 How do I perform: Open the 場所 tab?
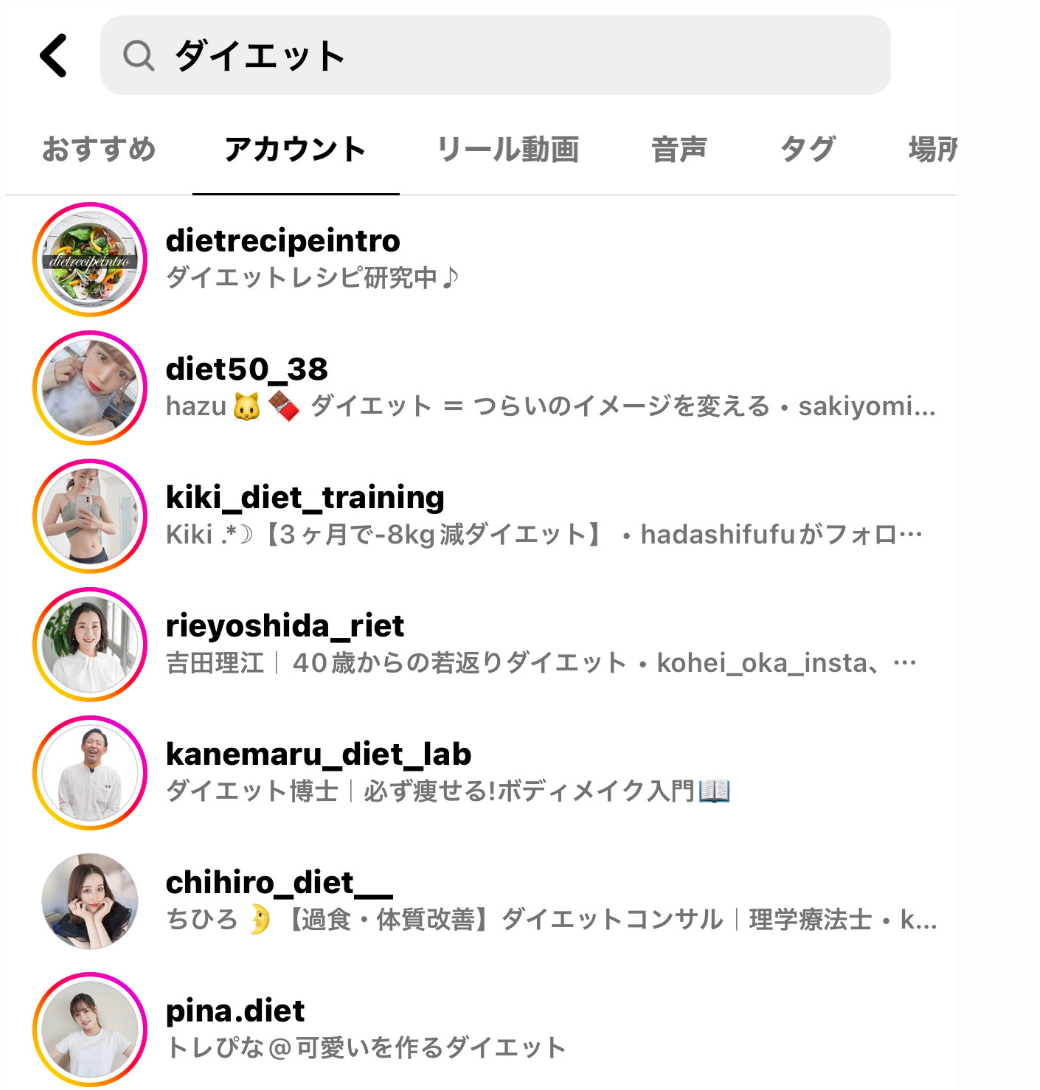[931, 150]
